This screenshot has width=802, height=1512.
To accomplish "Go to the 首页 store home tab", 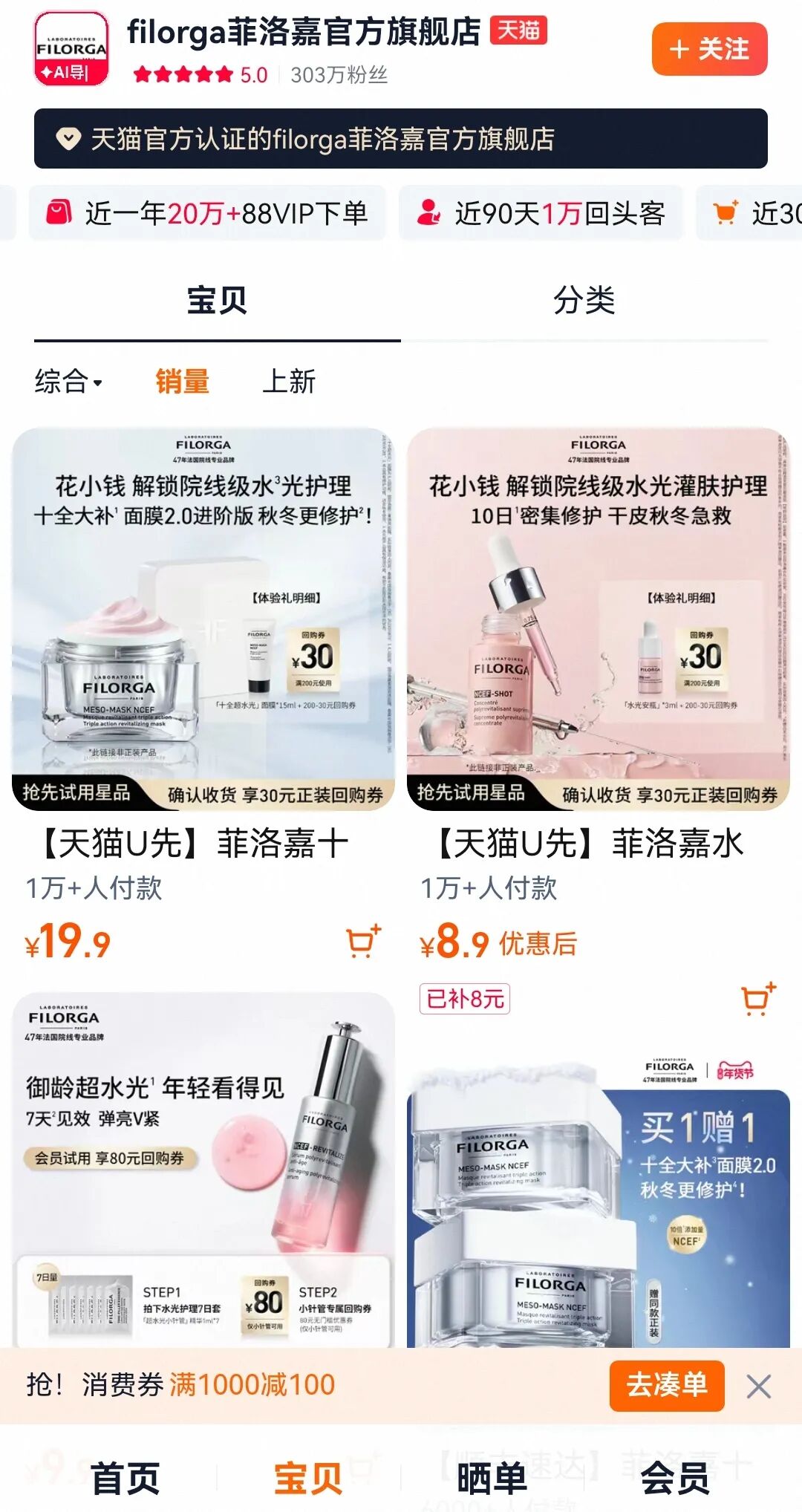I will (x=125, y=1478).
